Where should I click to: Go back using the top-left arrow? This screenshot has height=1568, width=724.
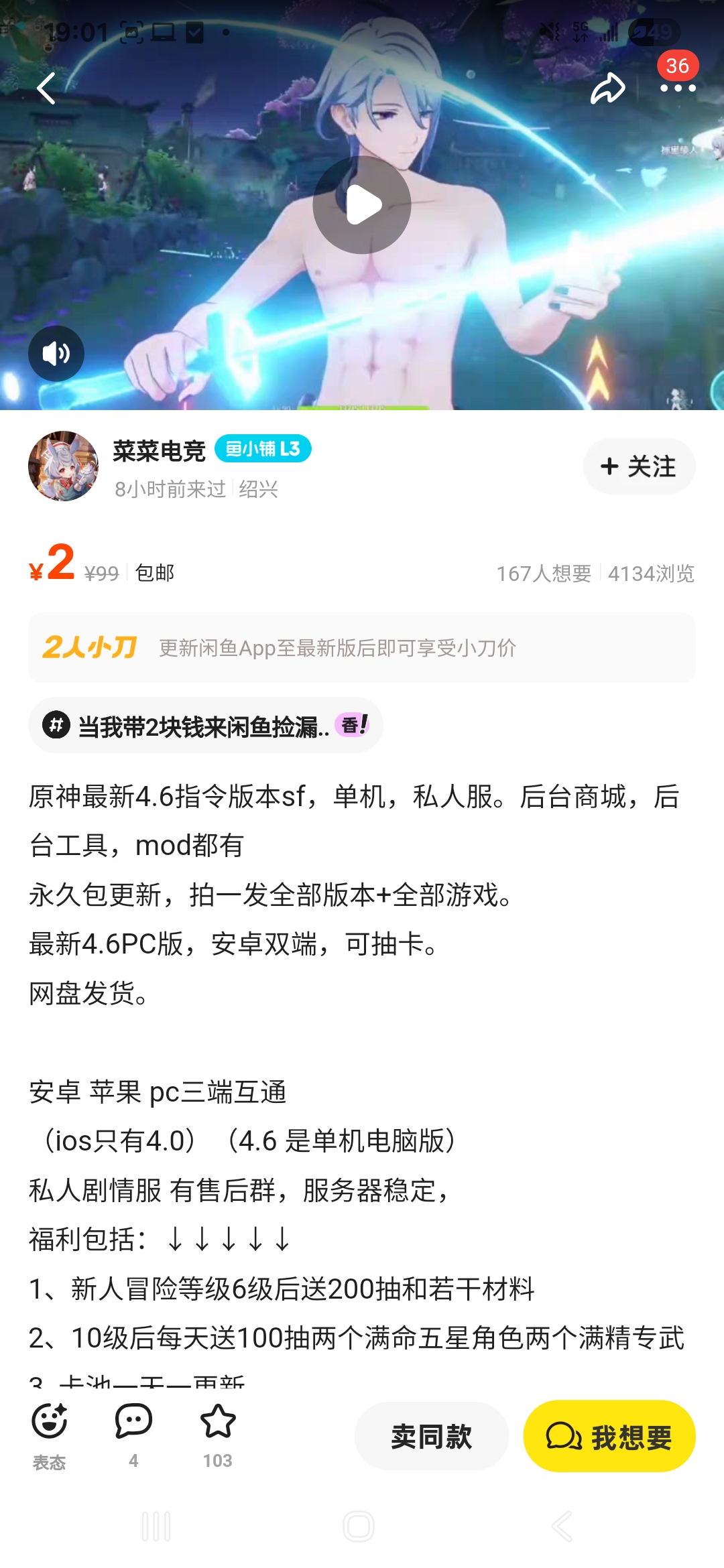tap(46, 88)
